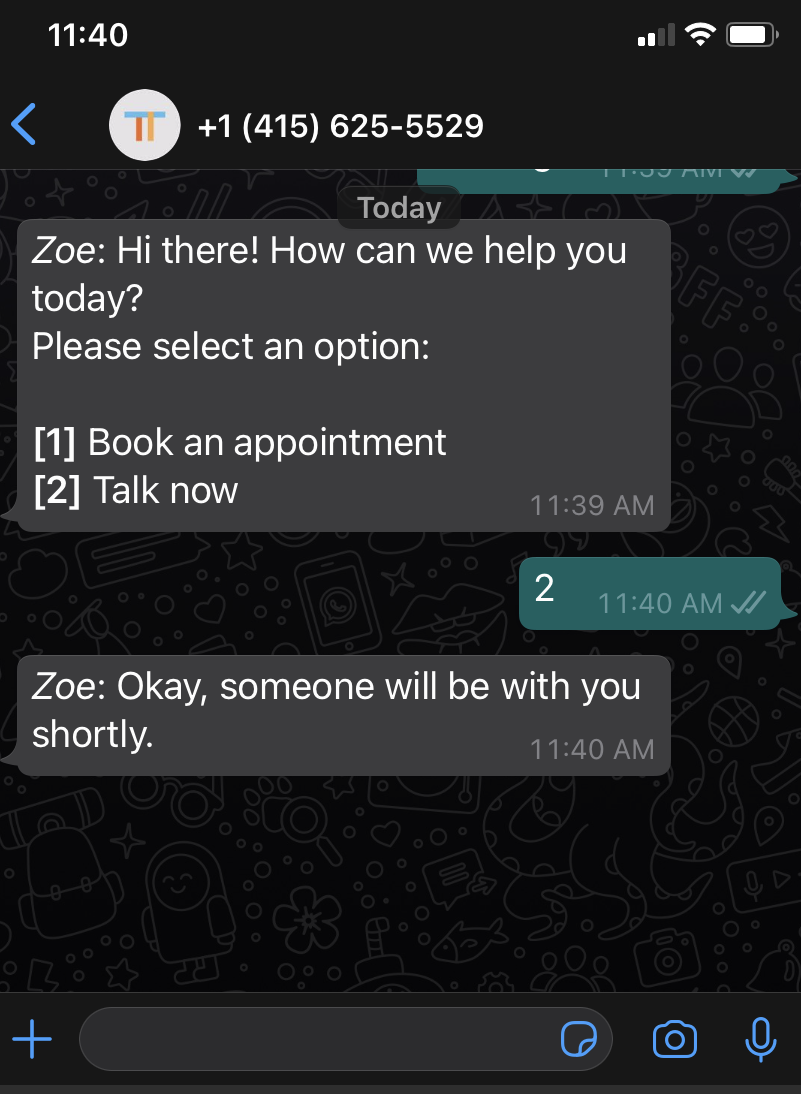The height and width of the screenshot is (1094, 801).
Task: Open contact info for +1 (415) 625-5529
Action: [x=340, y=126]
